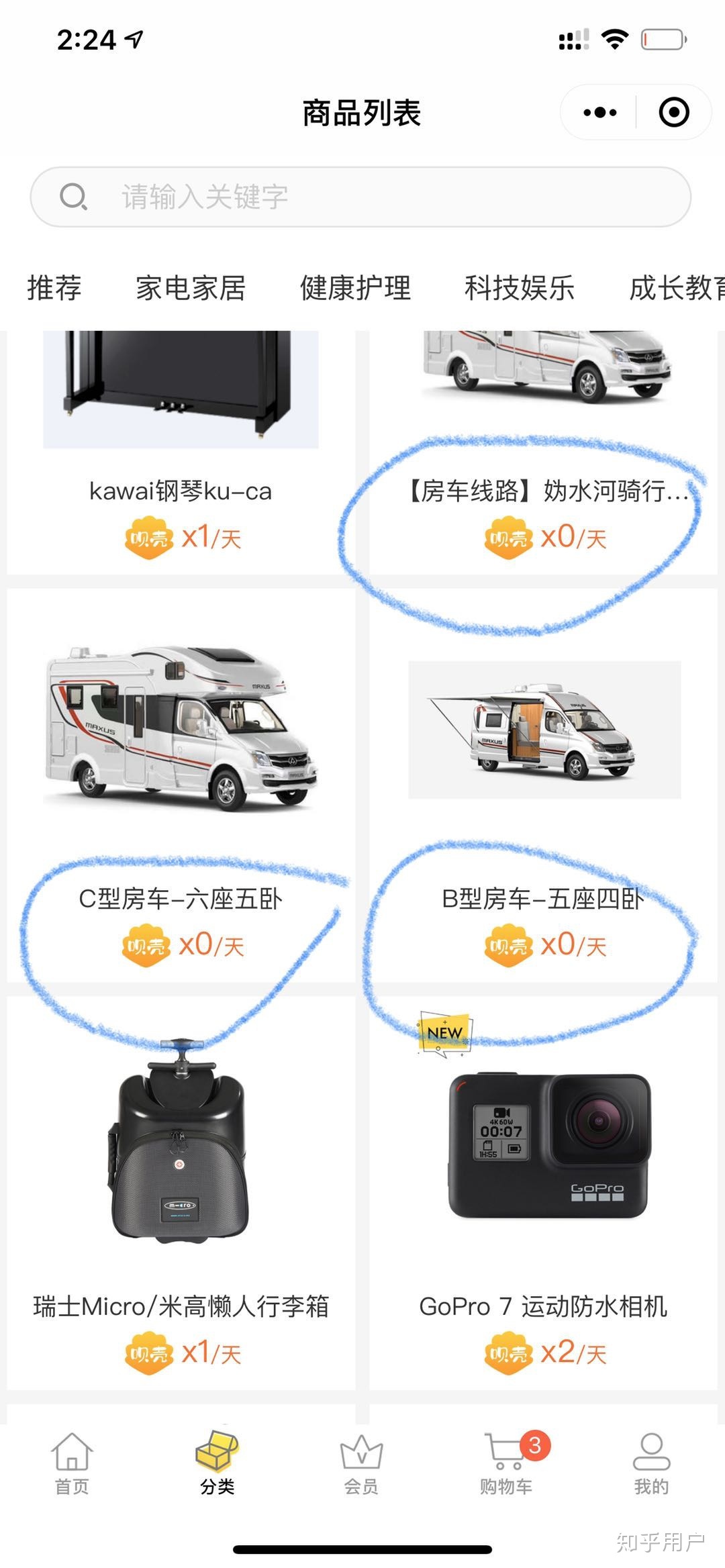Open the 我的 profile tab
Image resolution: width=725 pixels, height=1568 pixels.
[x=651, y=1463]
